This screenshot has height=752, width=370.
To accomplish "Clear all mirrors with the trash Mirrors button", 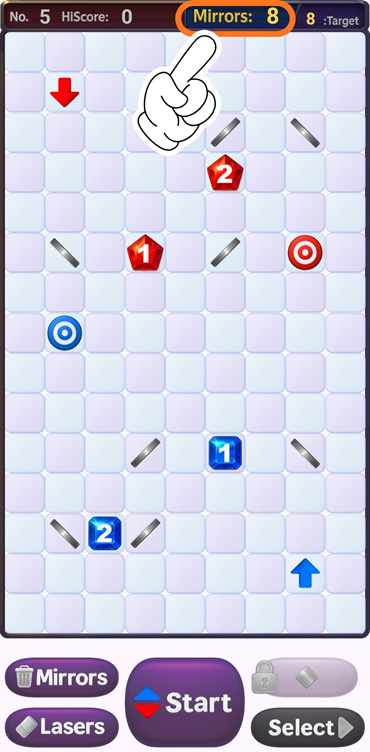I will [x=62, y=677].
